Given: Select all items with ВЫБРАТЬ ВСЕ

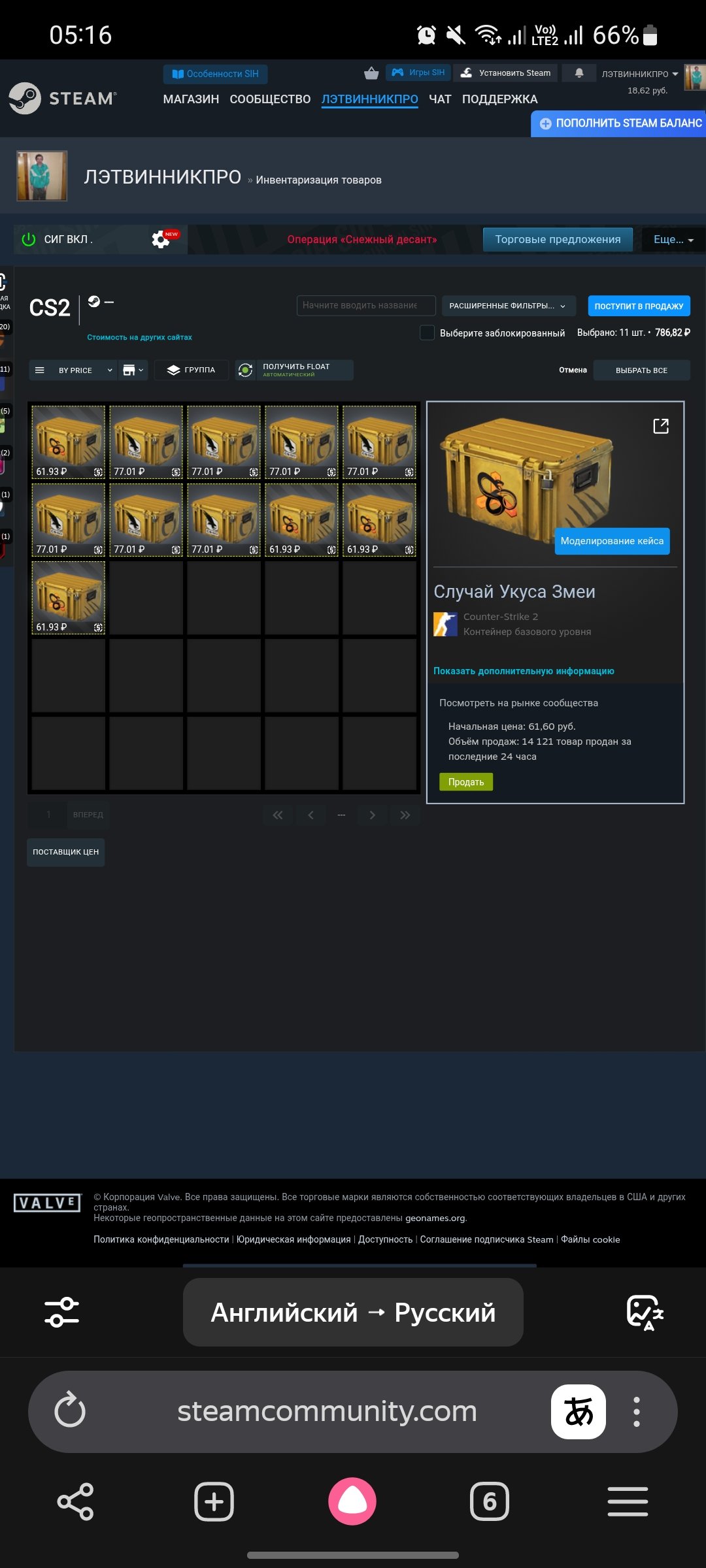Looking at the screenshot, I should click(x=641, y=370).
